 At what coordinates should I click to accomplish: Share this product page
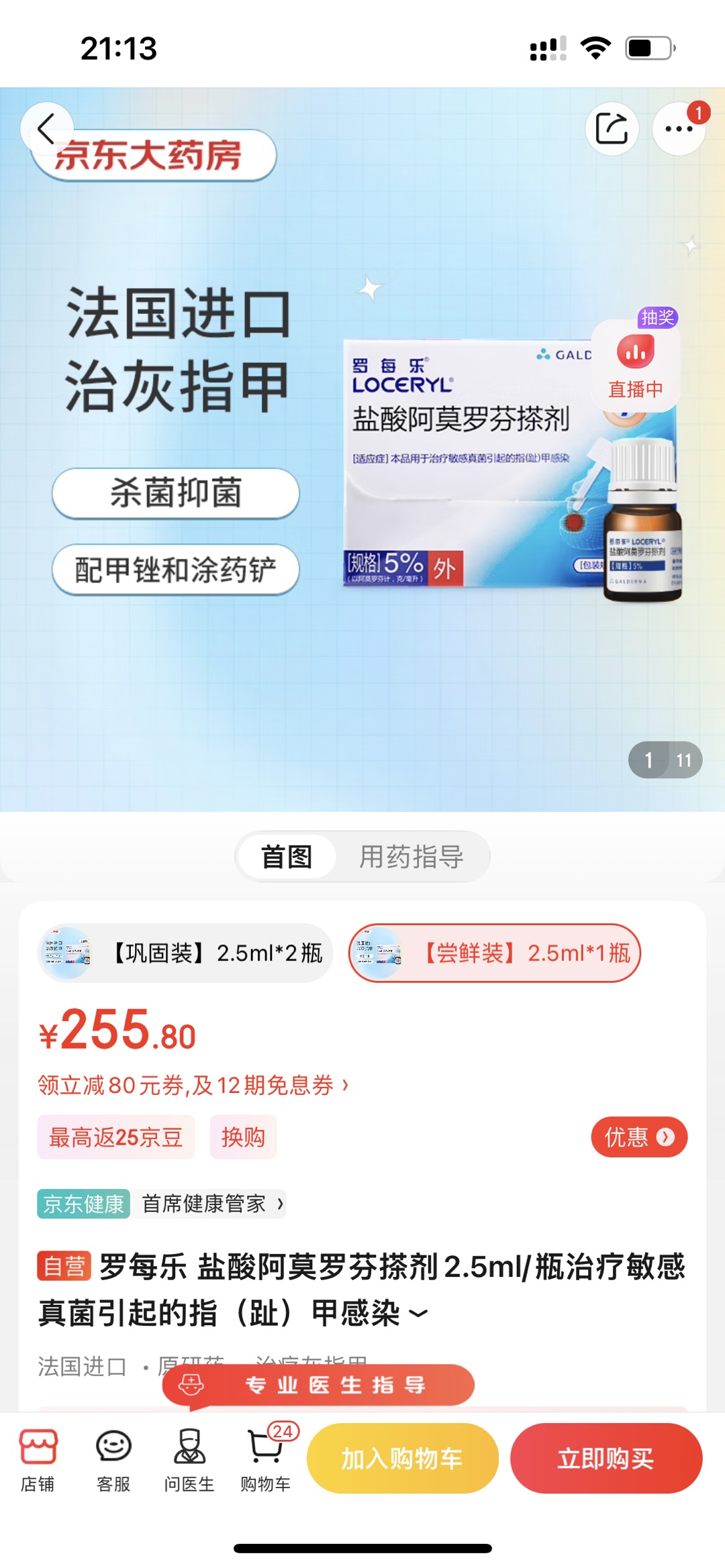[612, 129]
